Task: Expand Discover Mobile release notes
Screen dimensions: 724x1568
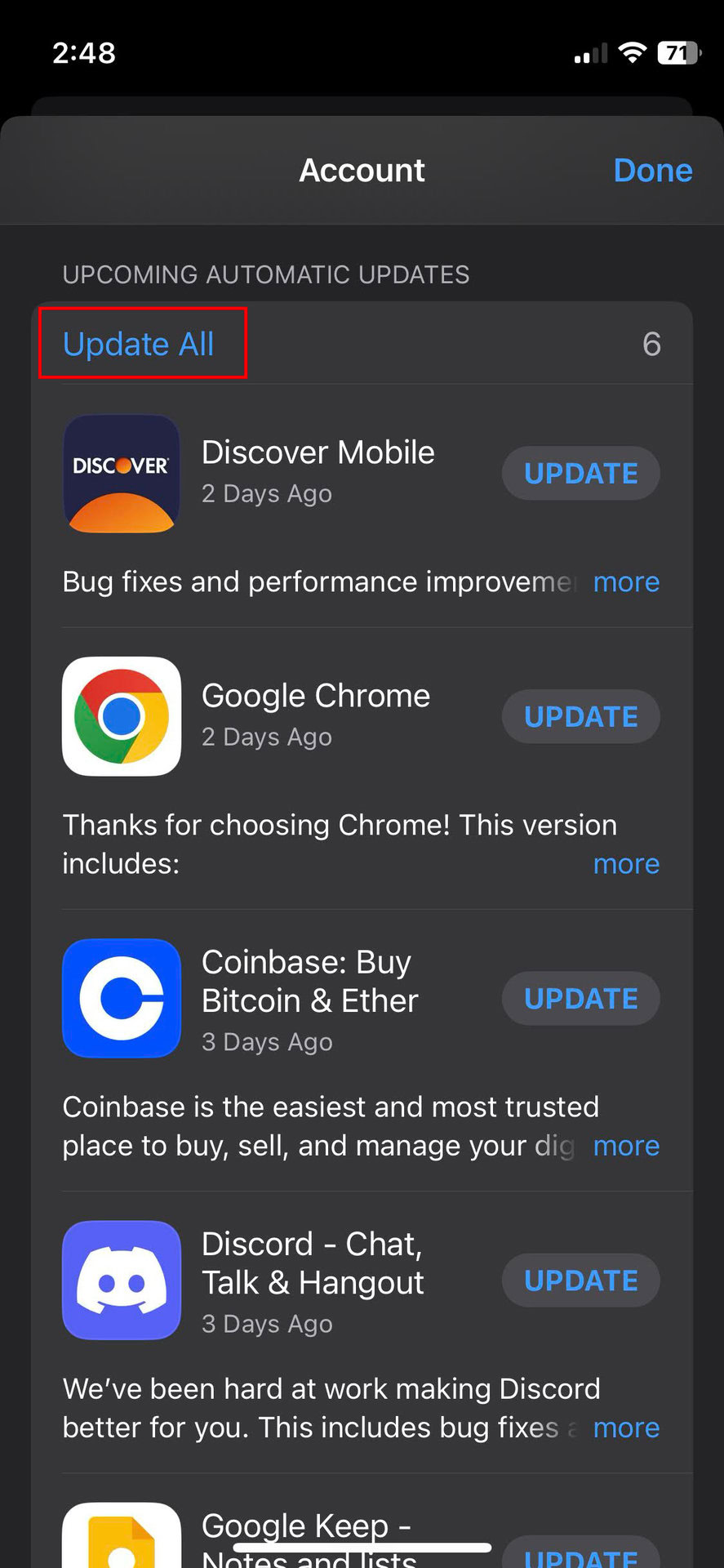Action: [x=626, y=582]
